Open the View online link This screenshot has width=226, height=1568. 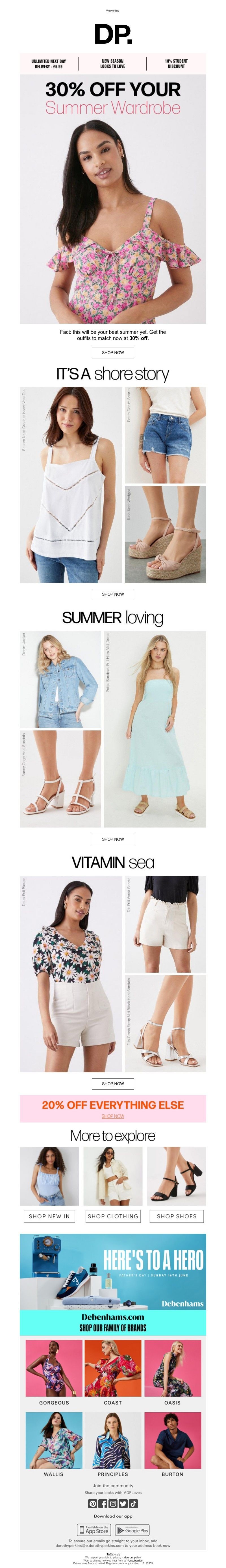coord(113,10)
